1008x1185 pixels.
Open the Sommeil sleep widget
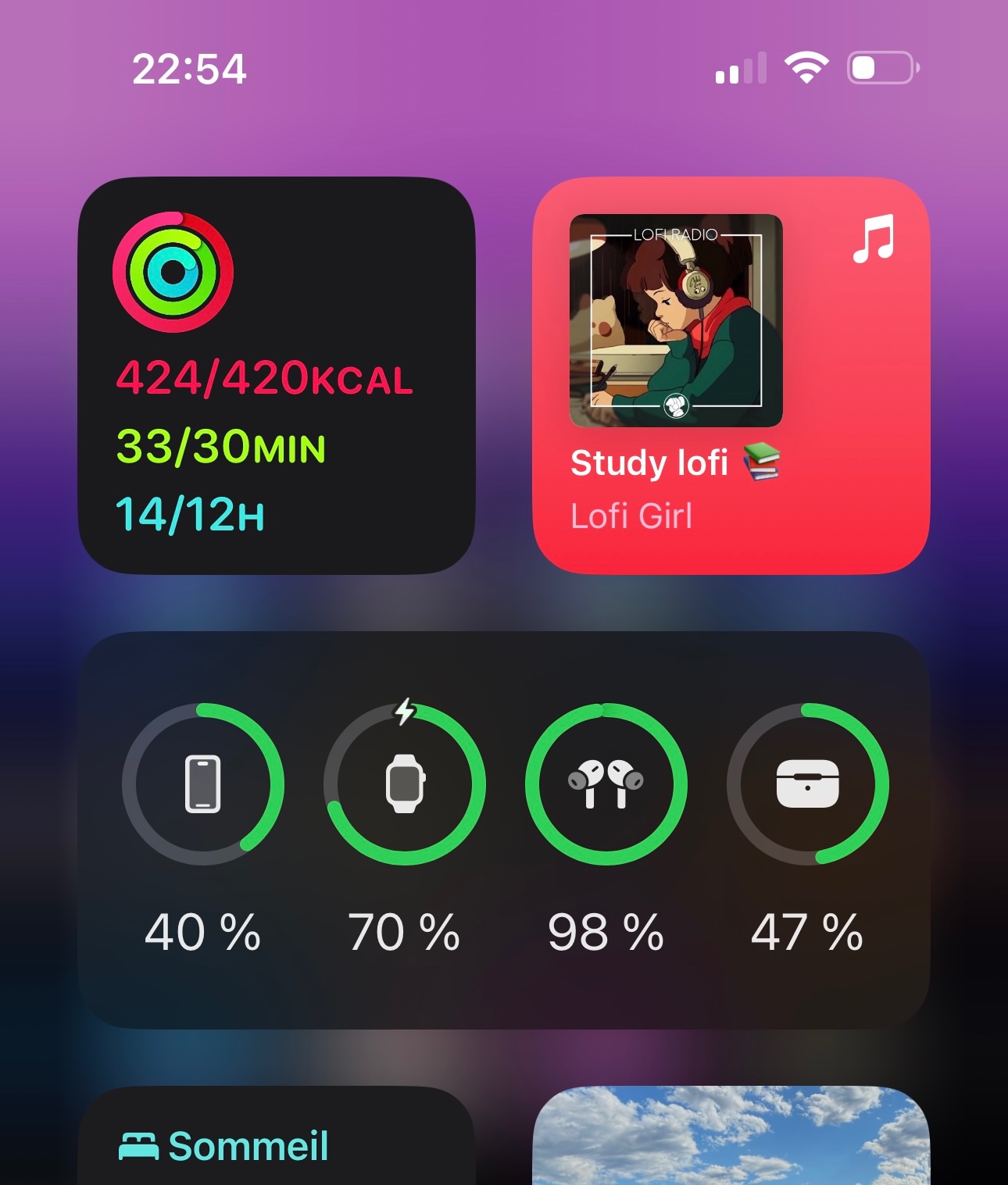pos(277,1142)
